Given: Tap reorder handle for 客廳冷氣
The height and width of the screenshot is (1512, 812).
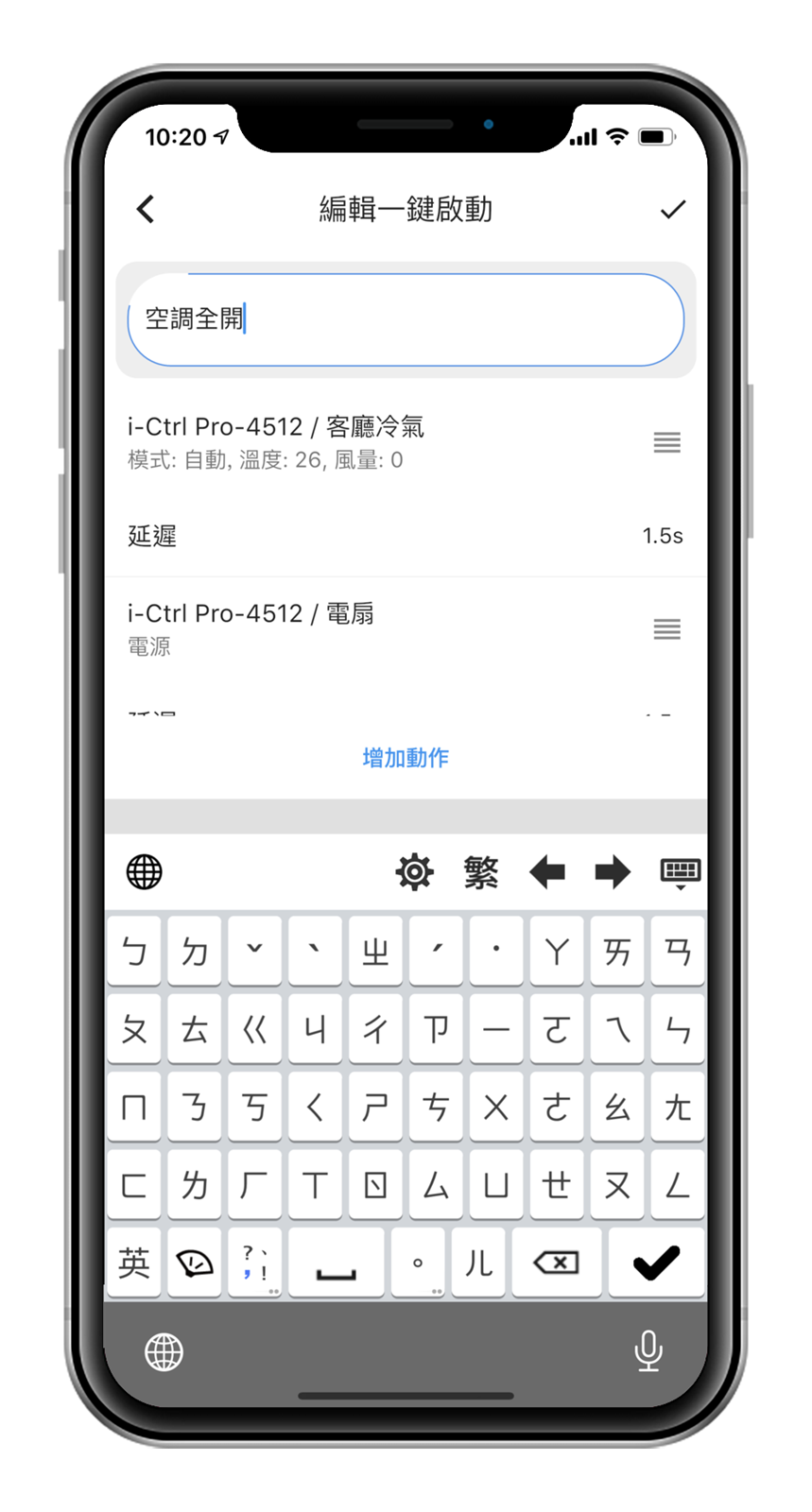Looking at the screenshot, I should [666, 442].
